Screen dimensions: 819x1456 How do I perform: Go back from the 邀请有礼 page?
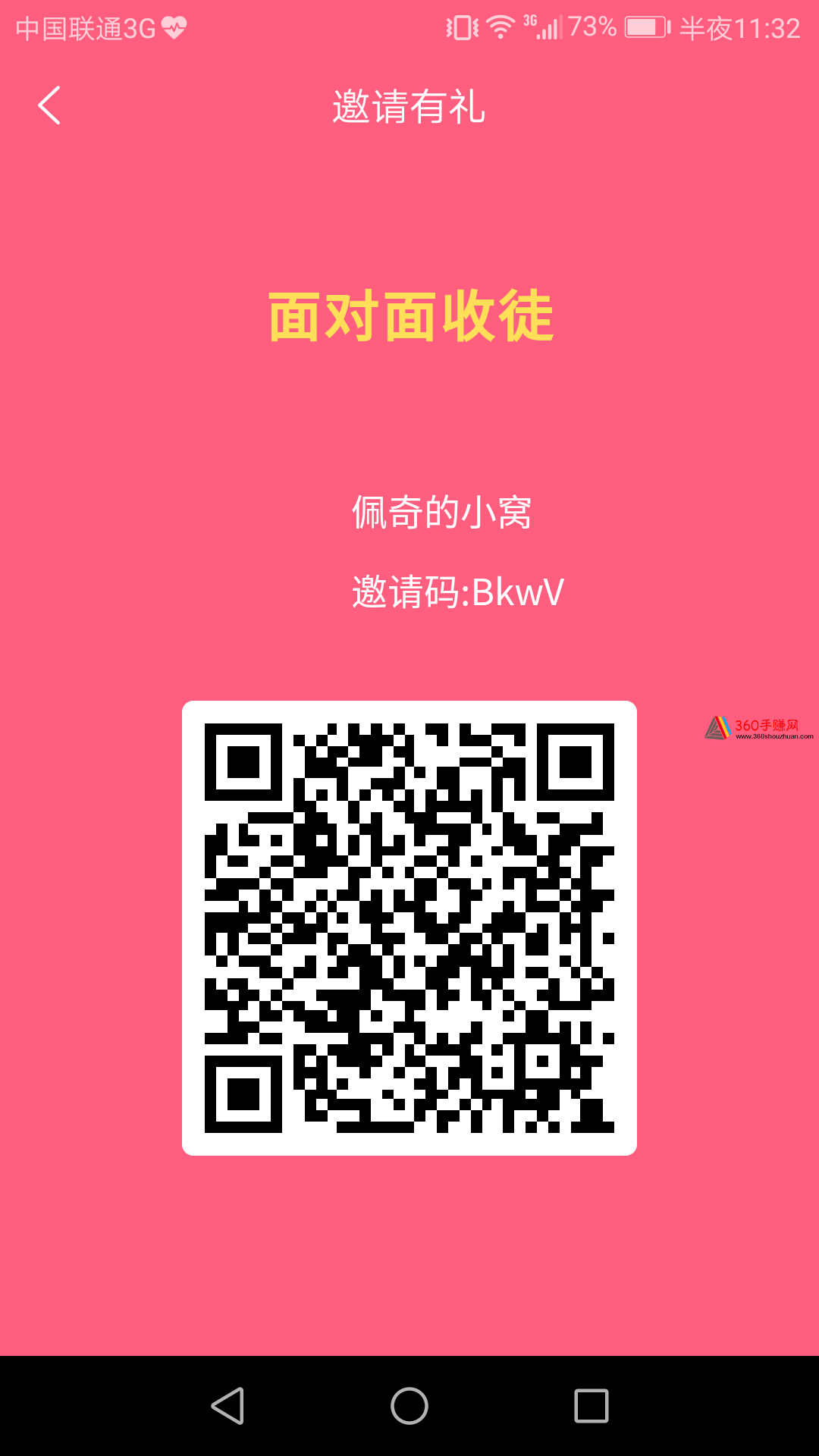[x=49, y=105]
